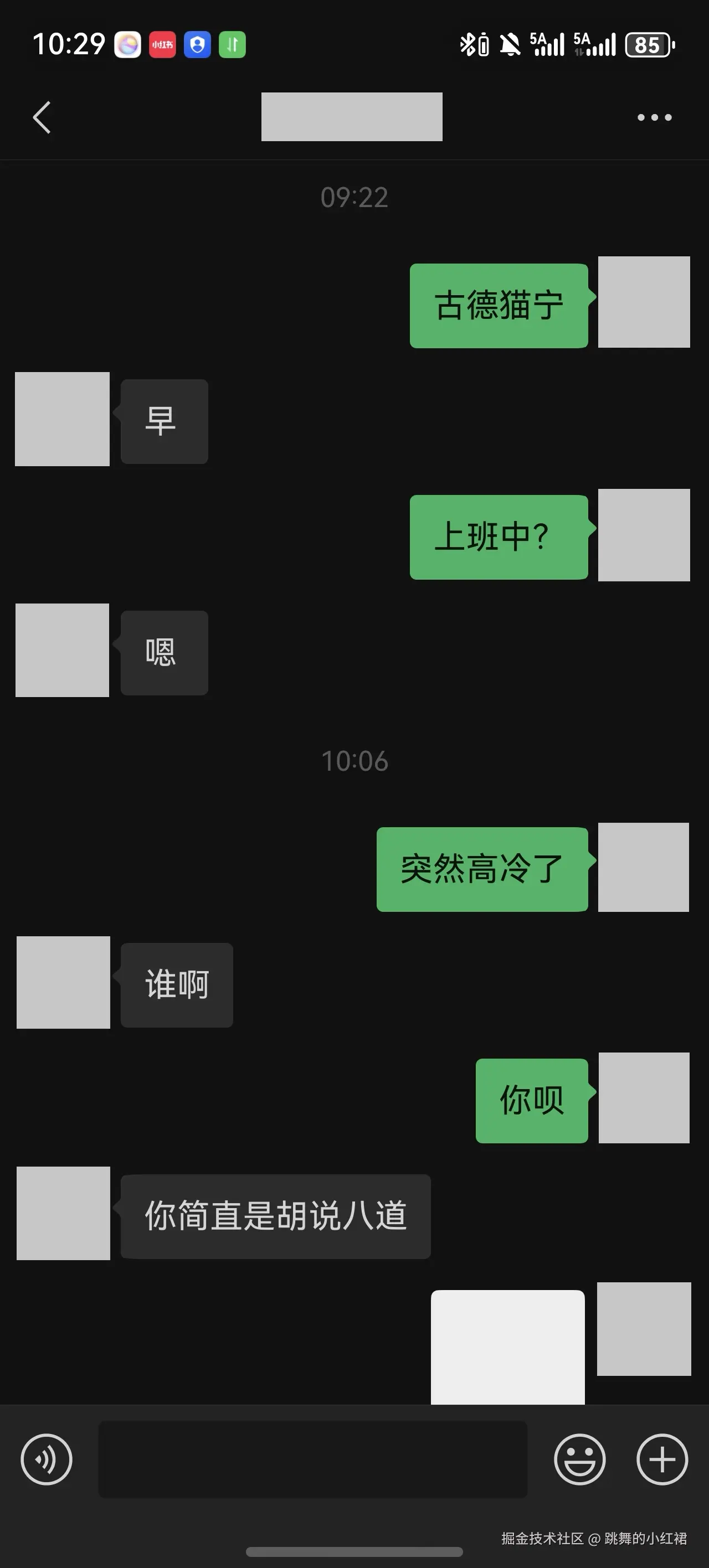
Task: Tap the sender avatar beside the 早 message
Action: pos(62,420)
